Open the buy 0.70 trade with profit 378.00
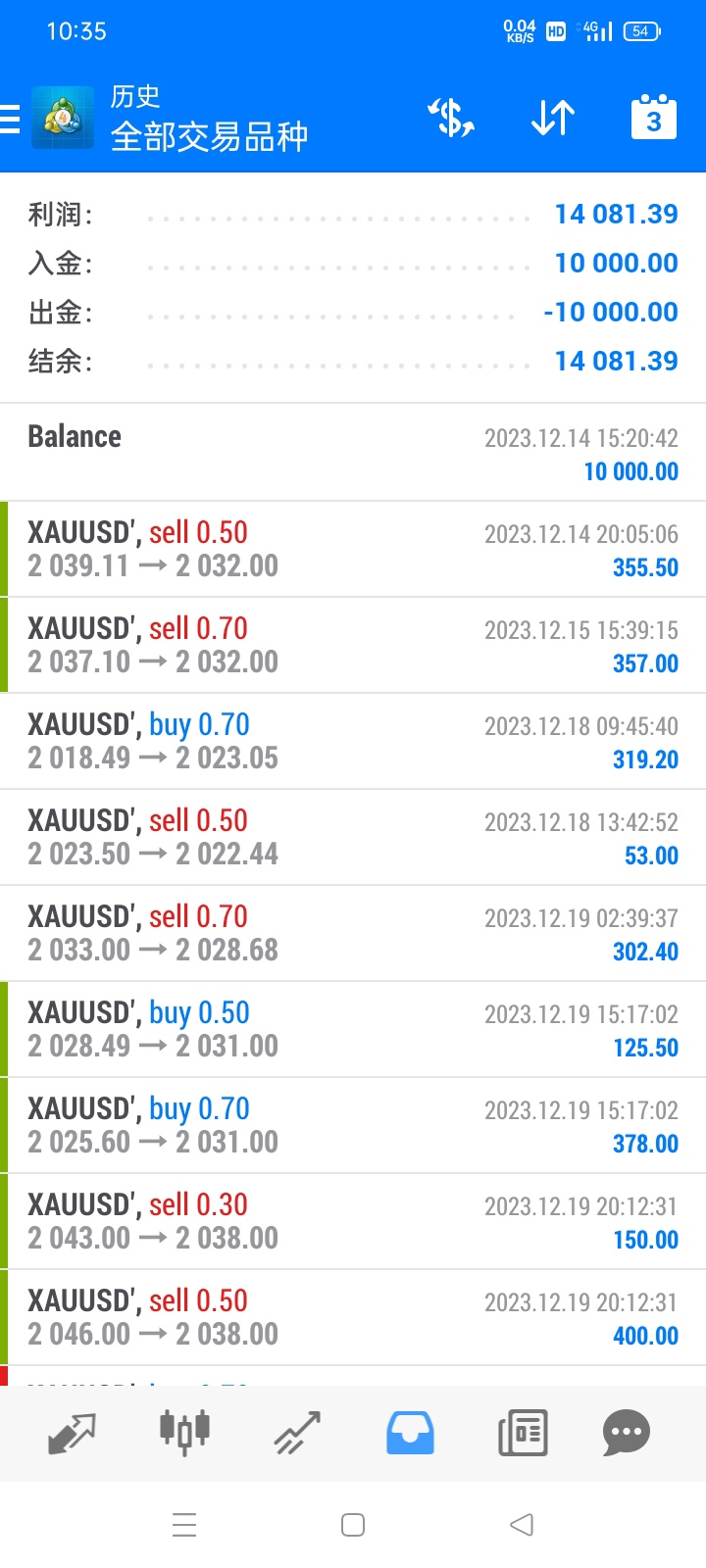Screen dimensions: 706x1568 click(x=353, y=1125)
